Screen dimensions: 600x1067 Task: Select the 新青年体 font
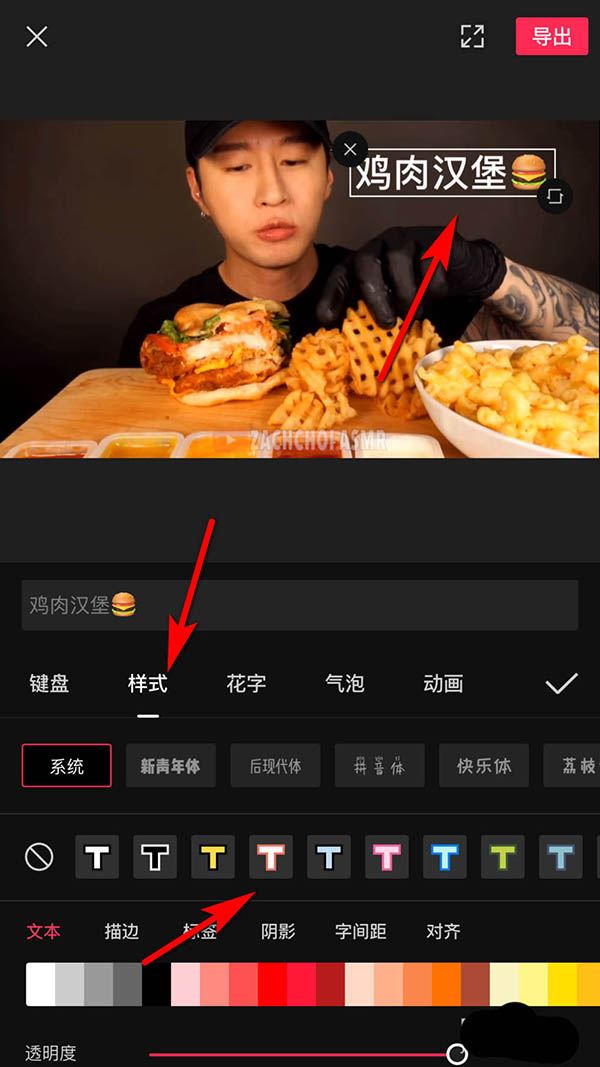pos(170,766)
